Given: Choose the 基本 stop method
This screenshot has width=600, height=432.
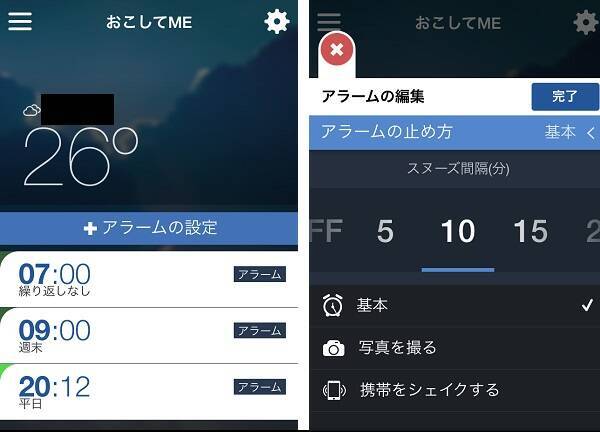Looking at the screenshot, I should click(455, 305).
